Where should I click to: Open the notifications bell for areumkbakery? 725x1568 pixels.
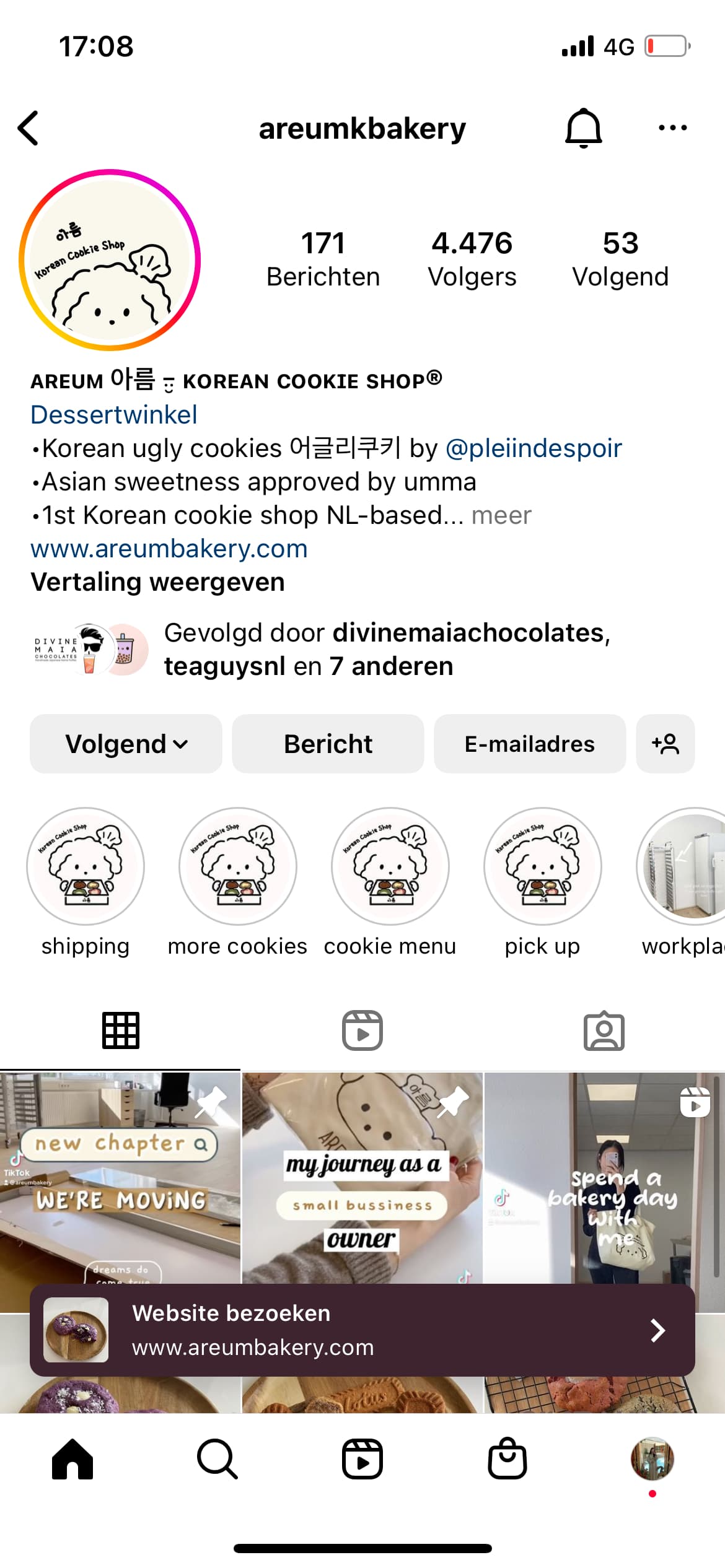pos(584,128)
